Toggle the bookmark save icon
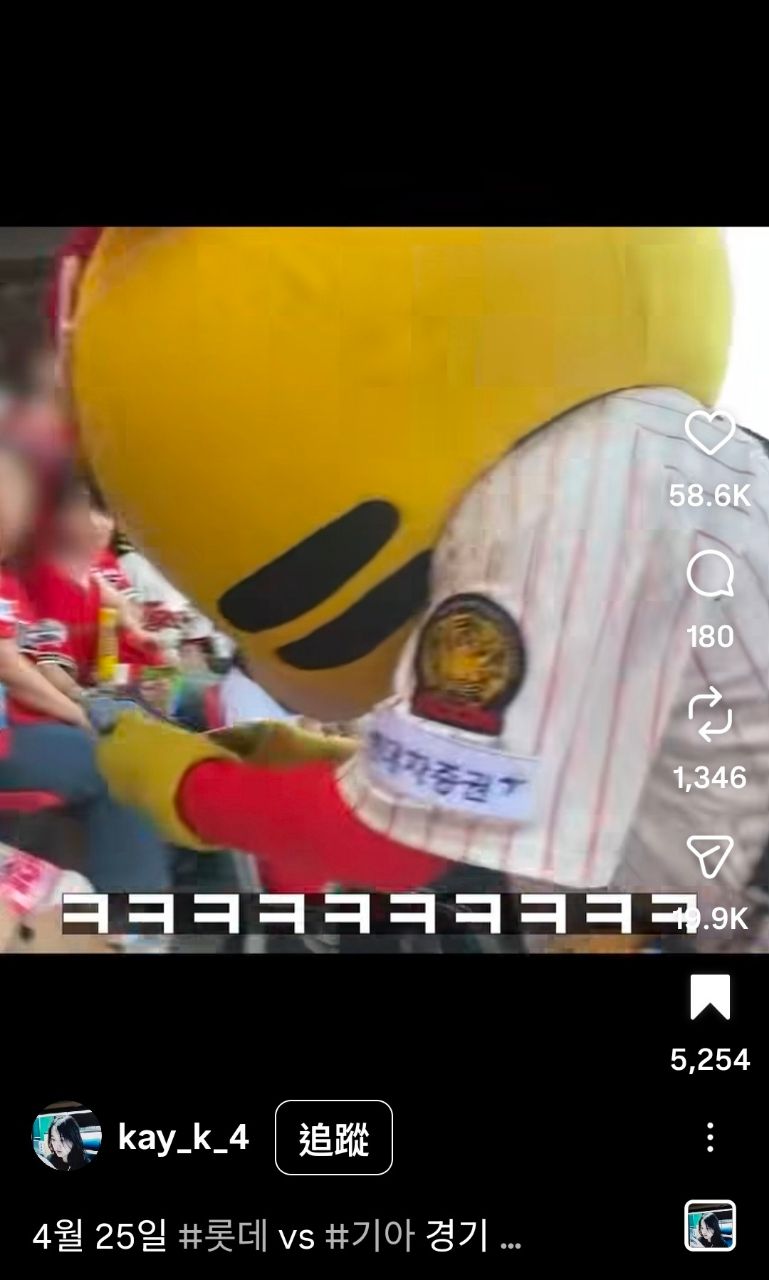The image size is (769, 1280). (710, 998)
